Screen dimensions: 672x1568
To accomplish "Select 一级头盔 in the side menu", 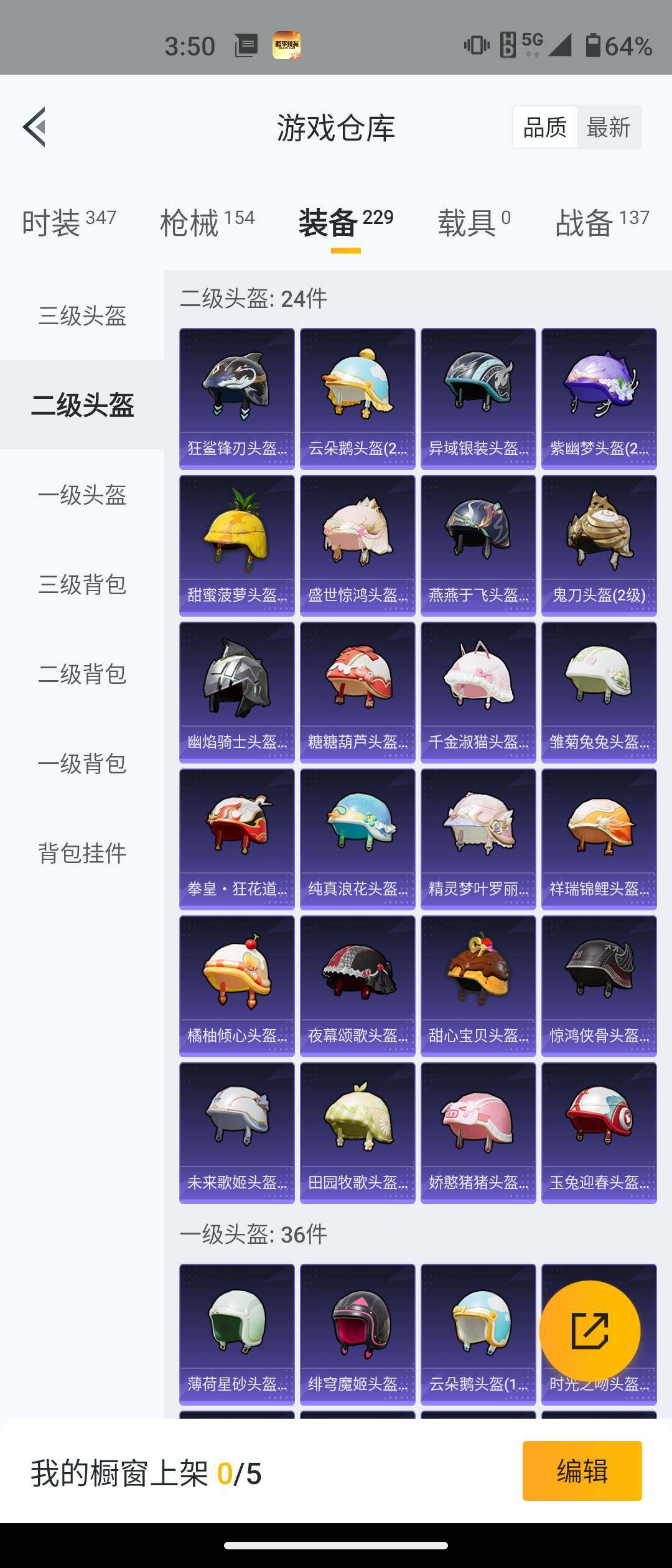I will 82,495.
